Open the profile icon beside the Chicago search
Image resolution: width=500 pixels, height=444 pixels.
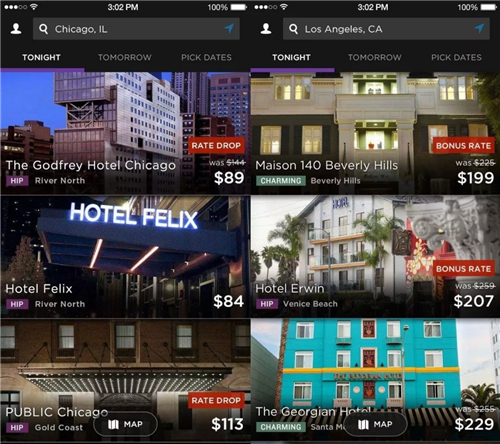16,29
